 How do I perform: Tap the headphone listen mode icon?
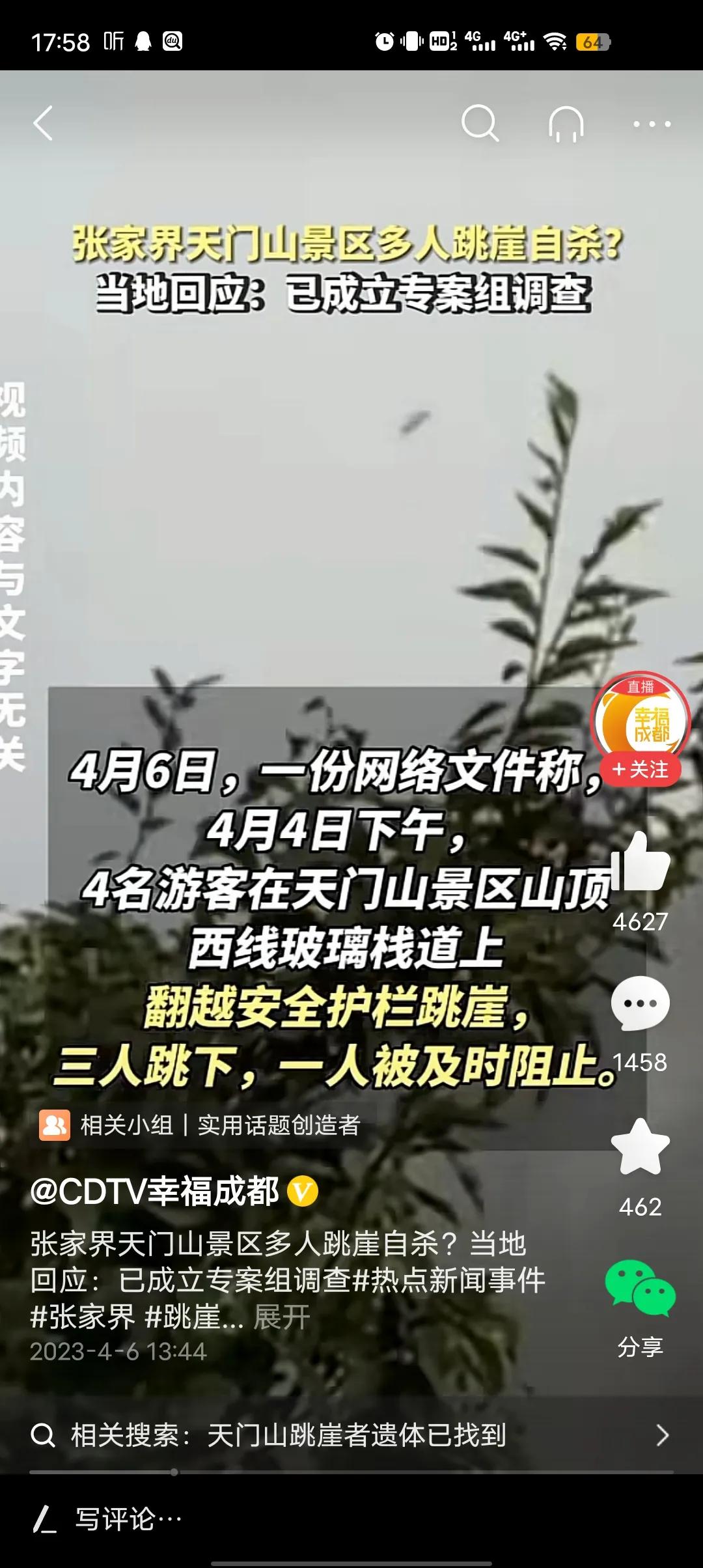(x=566, y=123)
